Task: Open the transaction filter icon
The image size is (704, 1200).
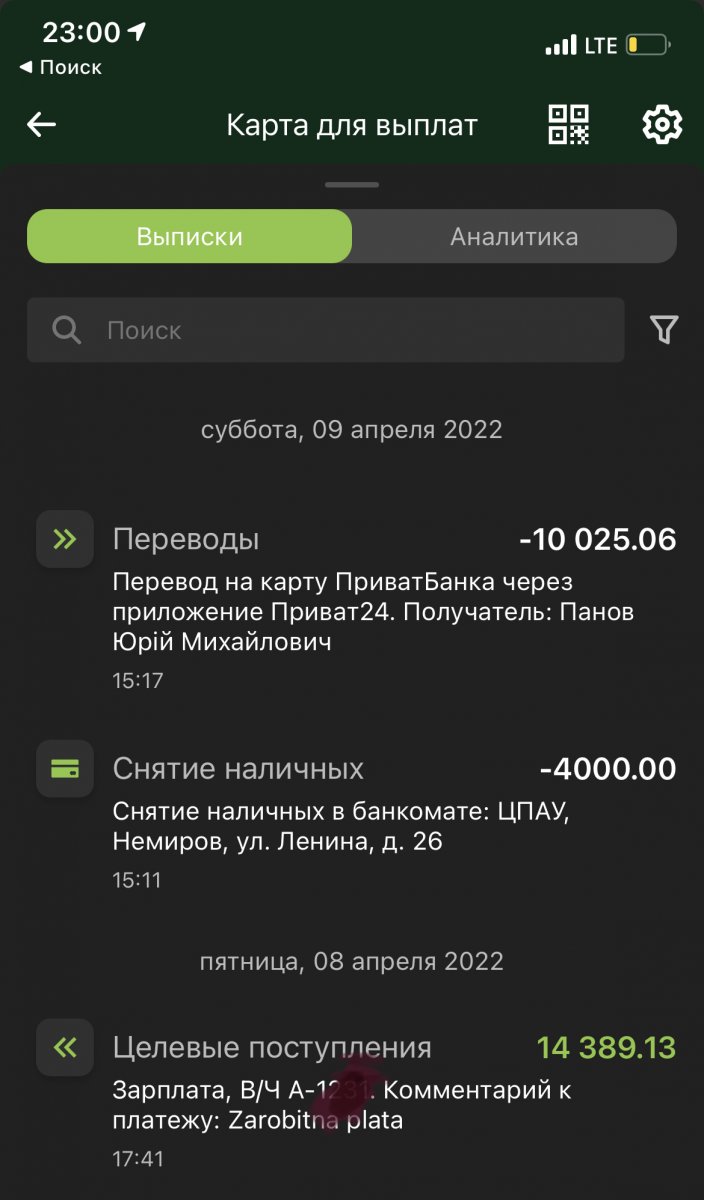Action: [x=664, y=330]
